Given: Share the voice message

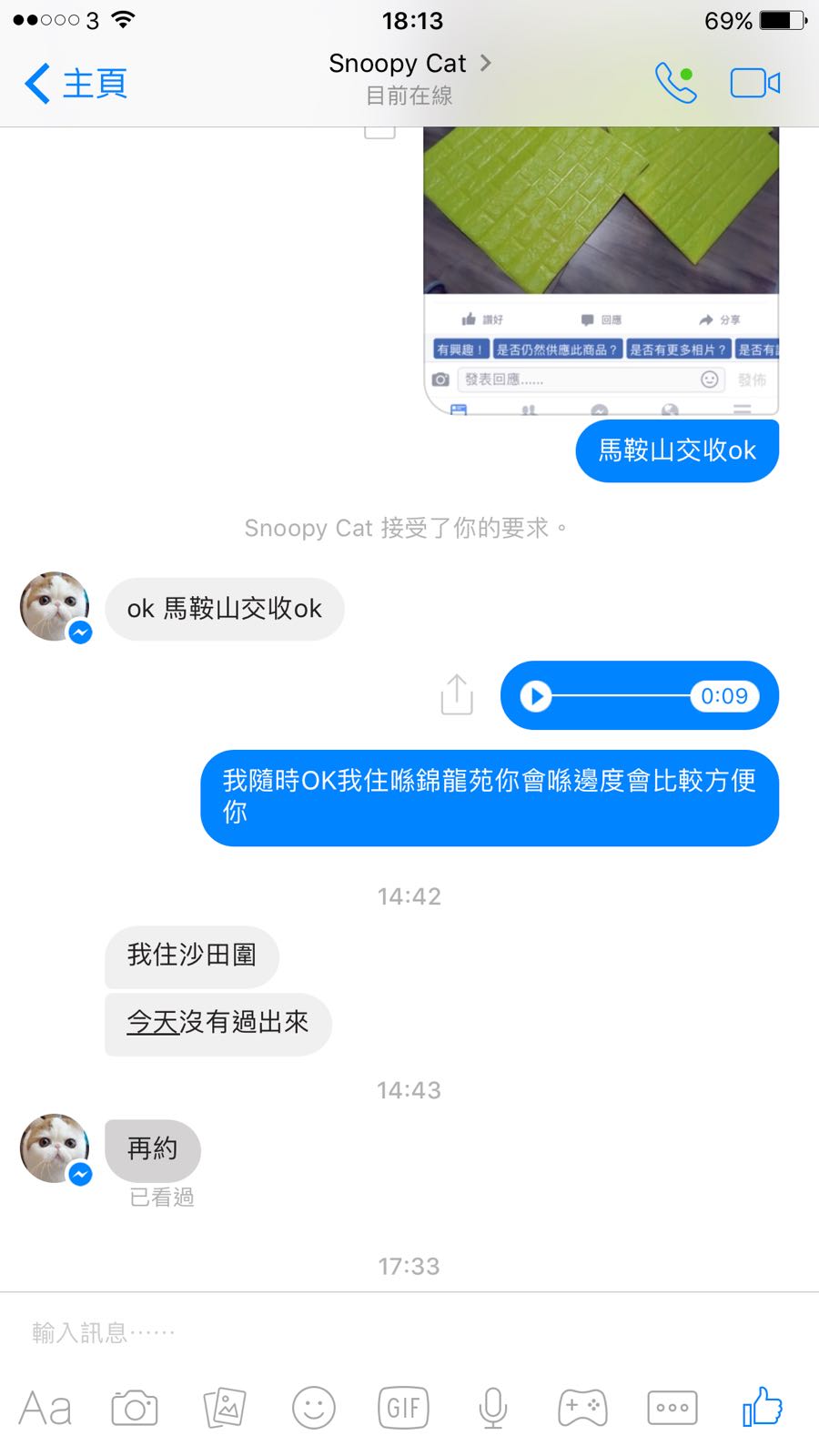Looking at the screenshot, I should (x=457, y=696).
